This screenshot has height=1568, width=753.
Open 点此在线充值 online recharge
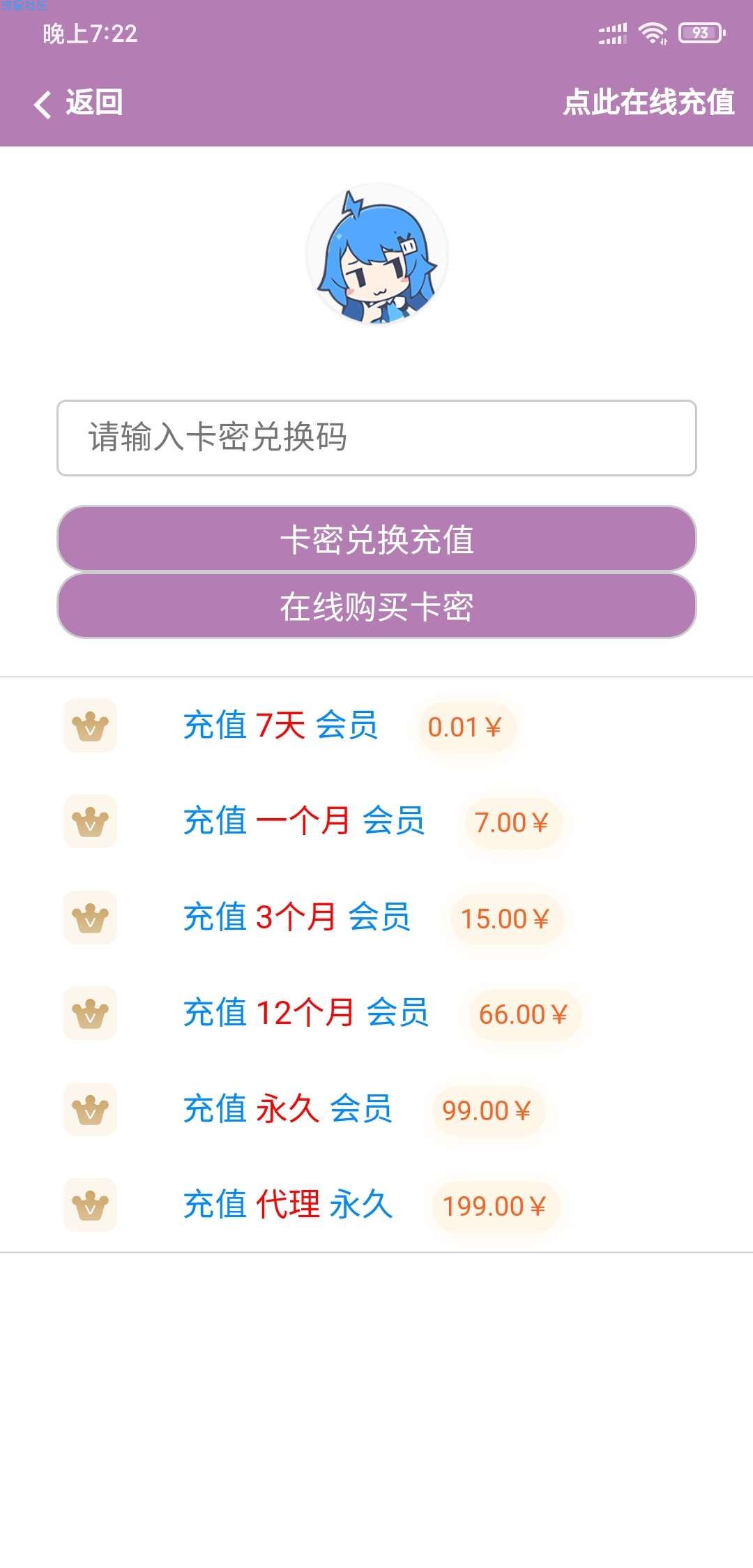point(648,103)
